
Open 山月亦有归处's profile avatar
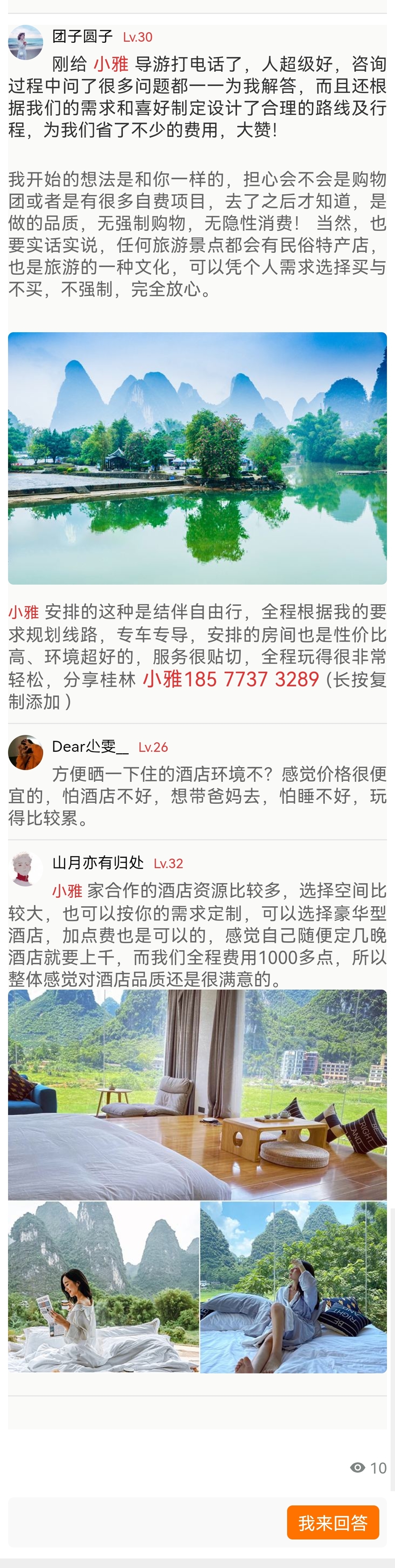coord(26,869)
